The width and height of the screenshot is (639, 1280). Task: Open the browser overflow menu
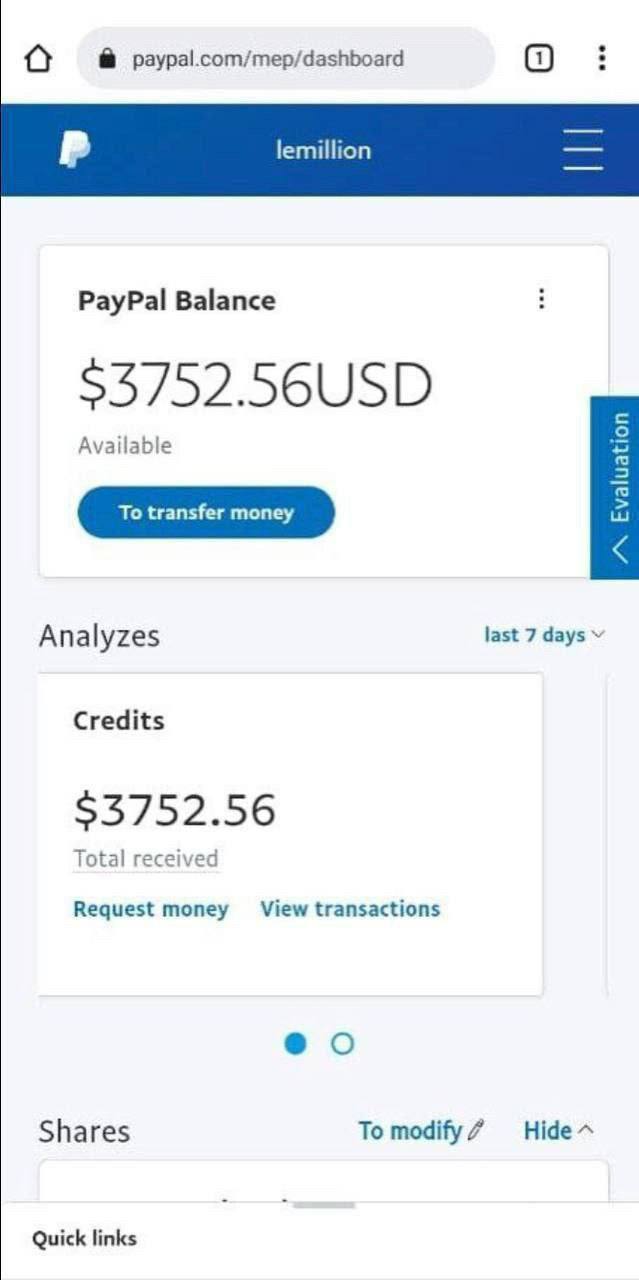(x=601, y=58)
